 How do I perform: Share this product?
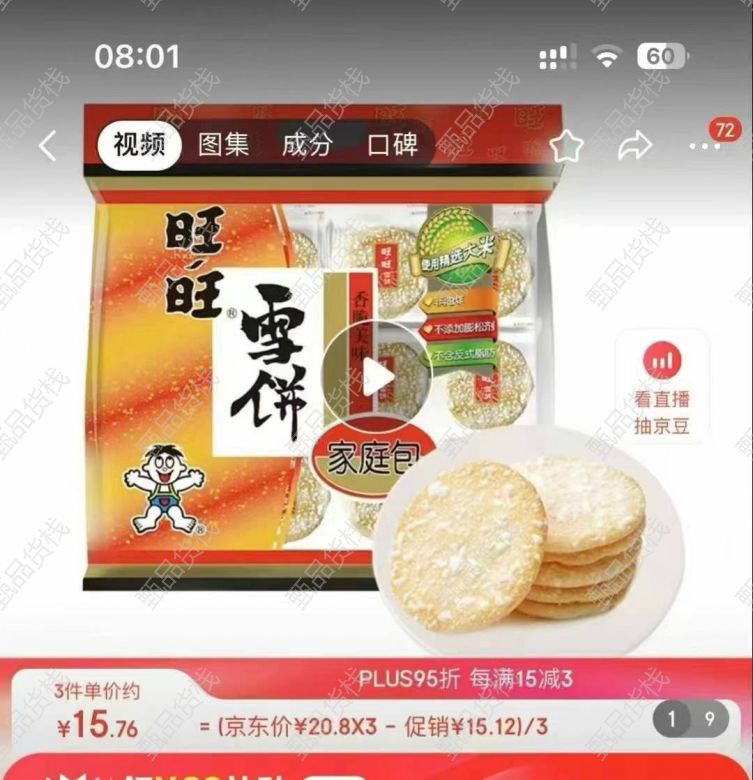click(x=634, y=147)
